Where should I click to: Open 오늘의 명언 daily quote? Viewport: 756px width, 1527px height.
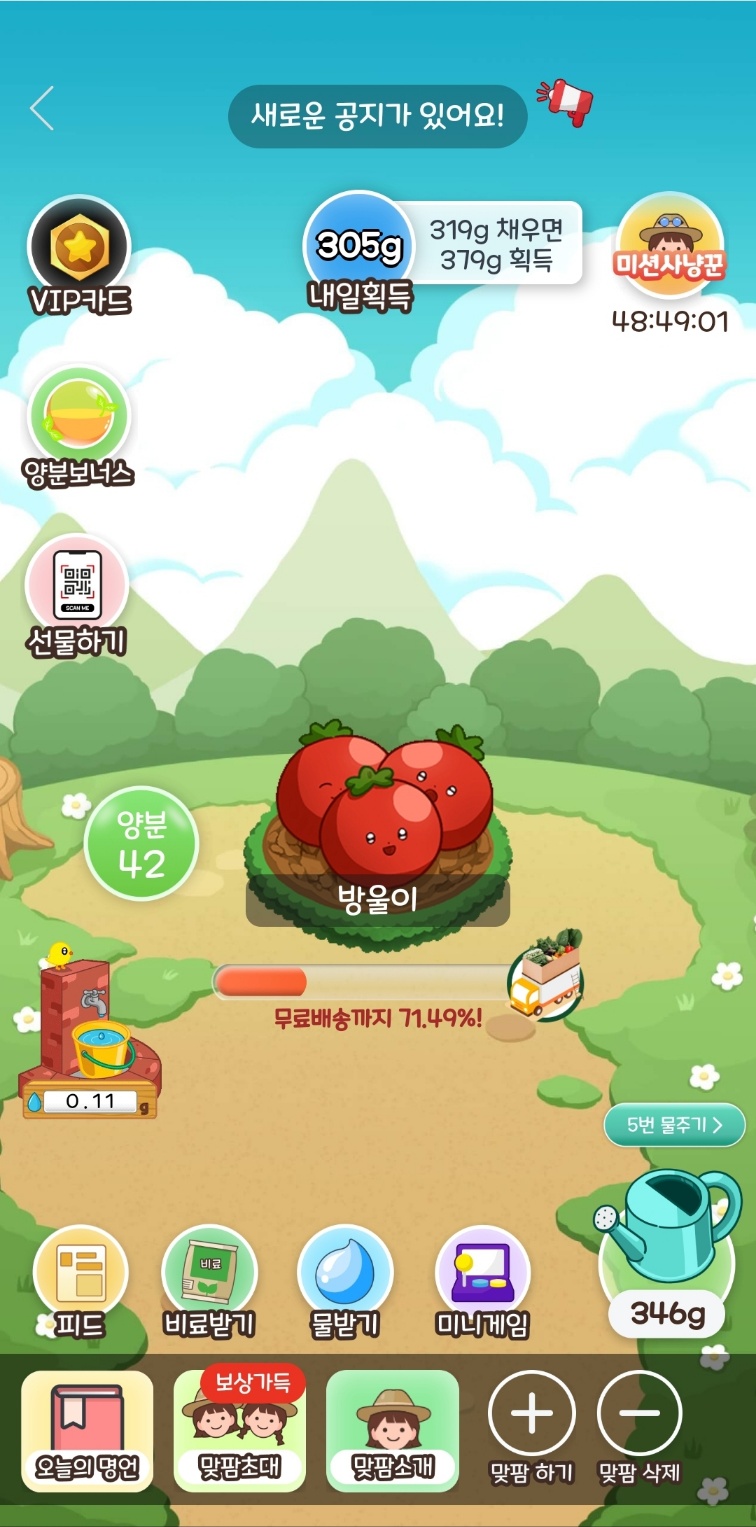tap(87, 1430)
